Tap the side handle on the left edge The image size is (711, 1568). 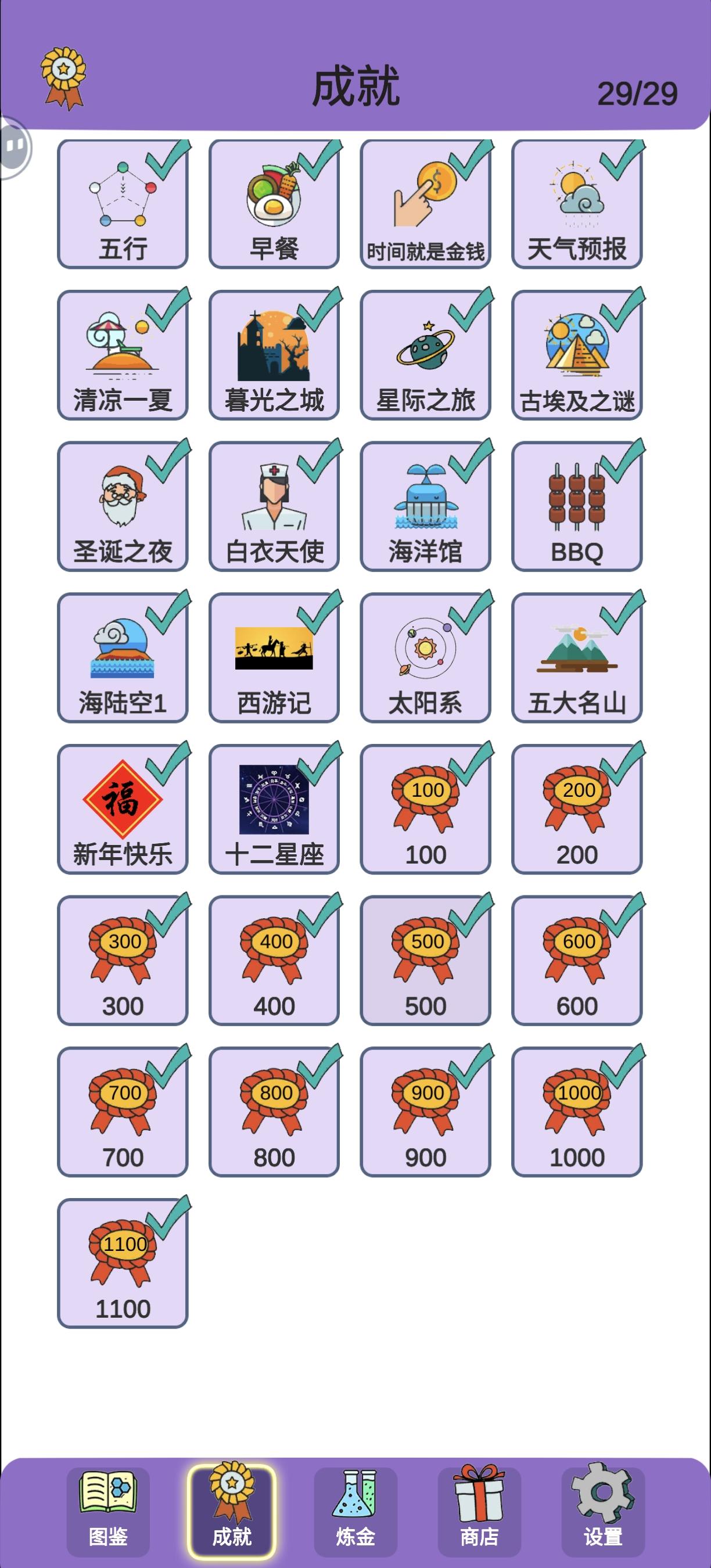point(12,146)
